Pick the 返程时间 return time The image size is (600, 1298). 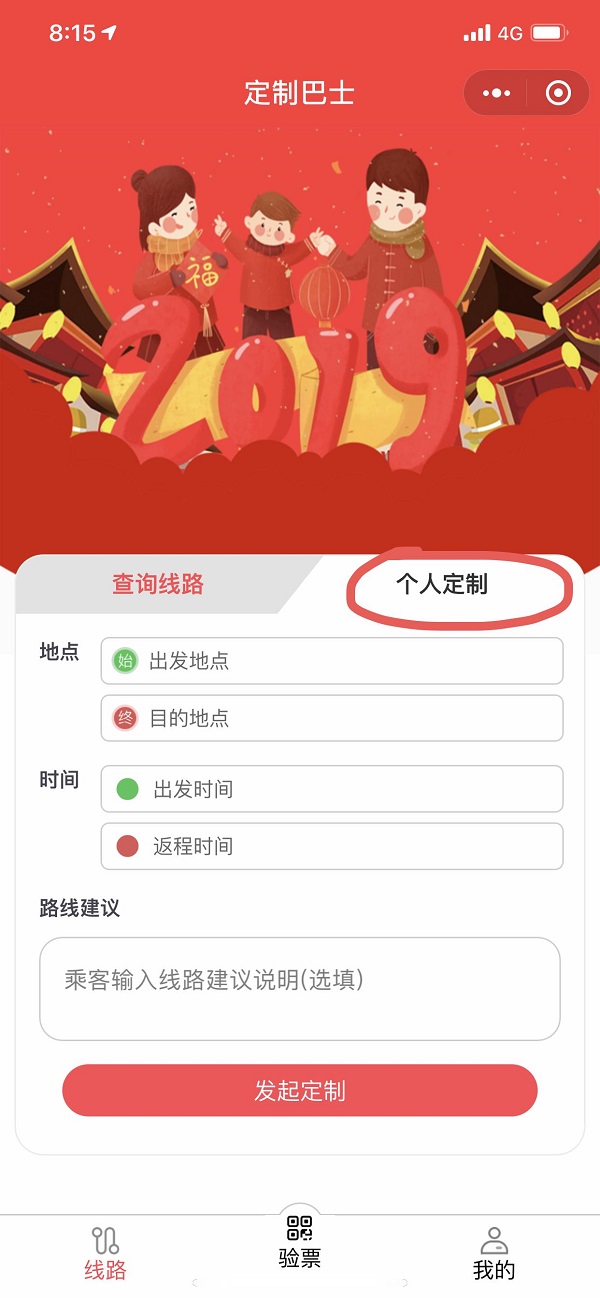[332, 846]
